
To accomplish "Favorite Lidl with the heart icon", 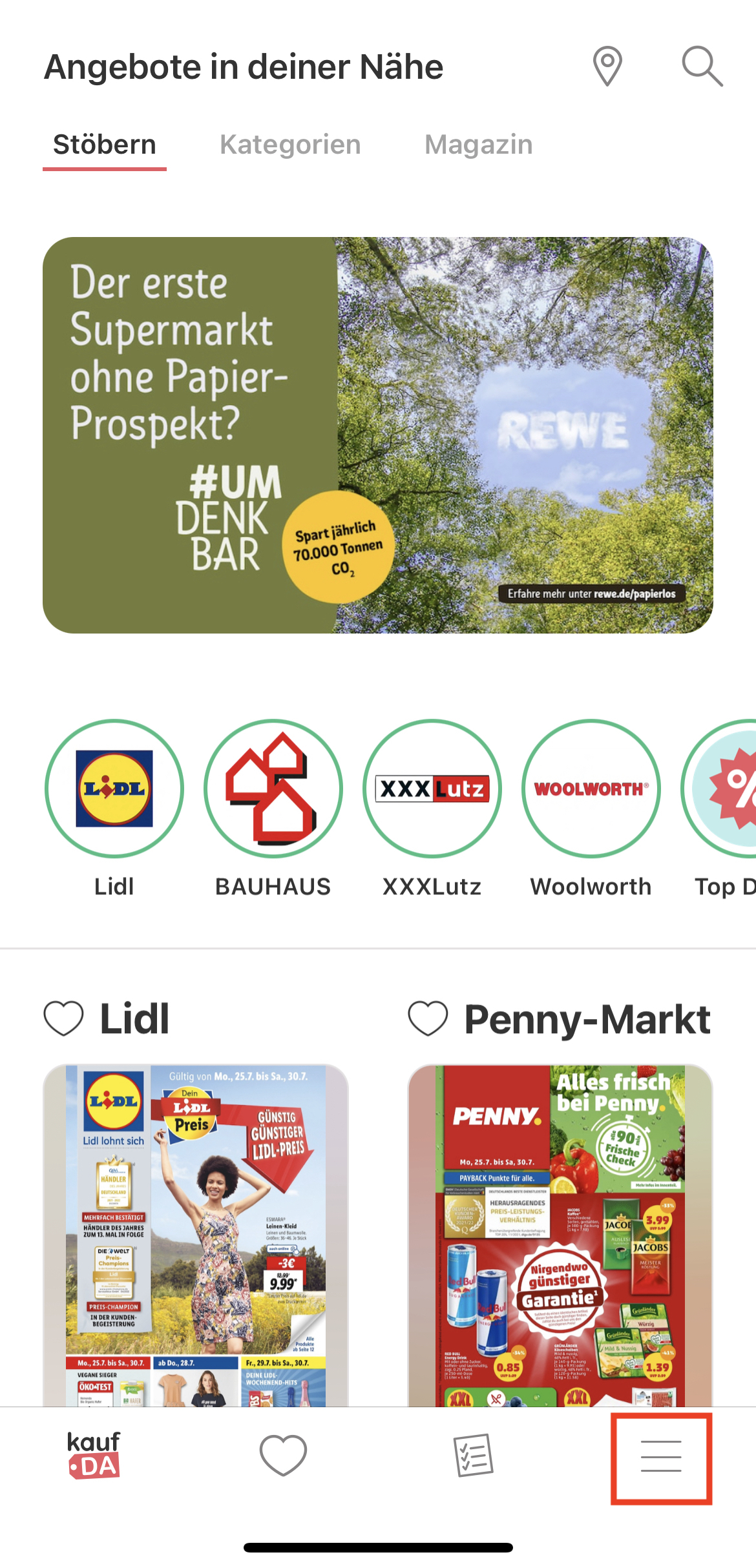I will [63, 1018].
